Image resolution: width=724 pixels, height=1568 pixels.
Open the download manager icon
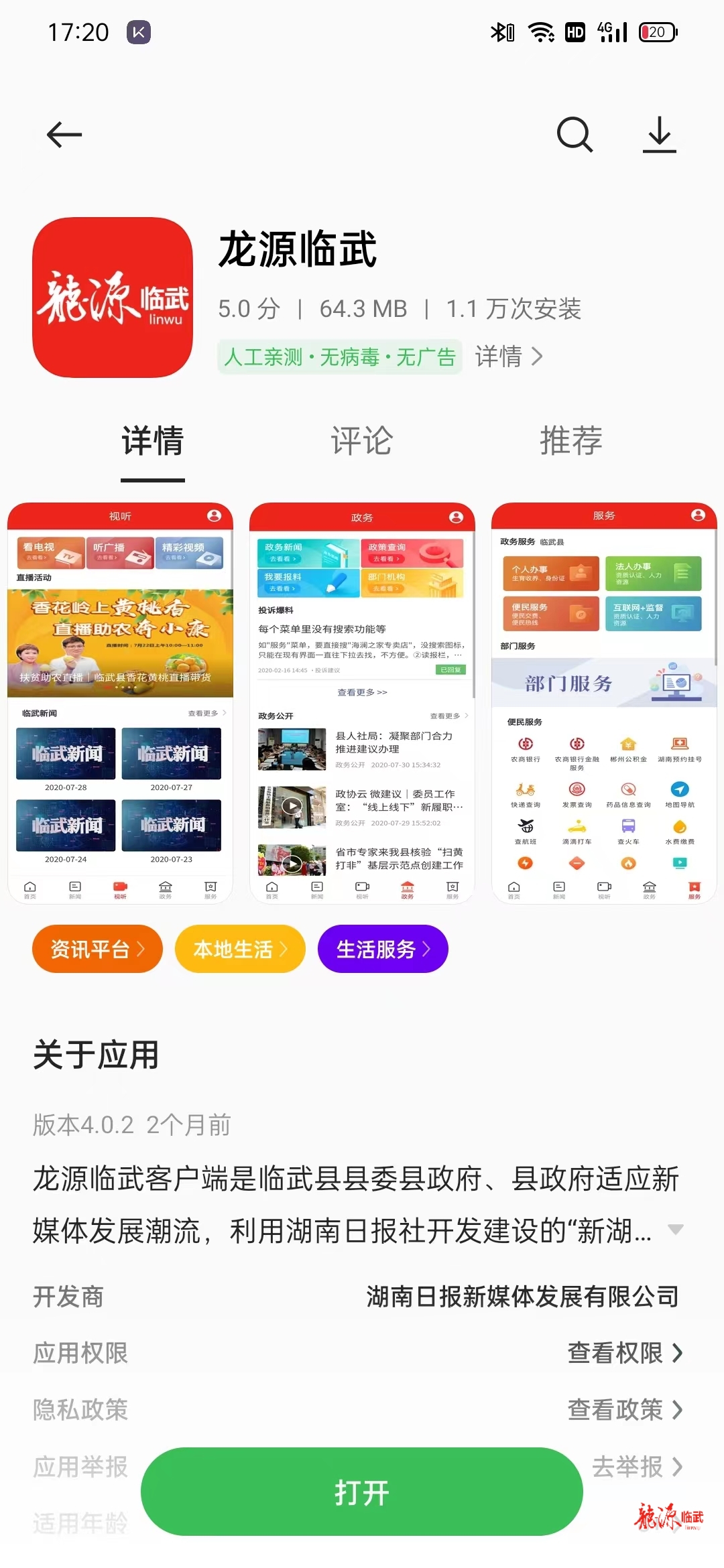click(x=659, y=135)
